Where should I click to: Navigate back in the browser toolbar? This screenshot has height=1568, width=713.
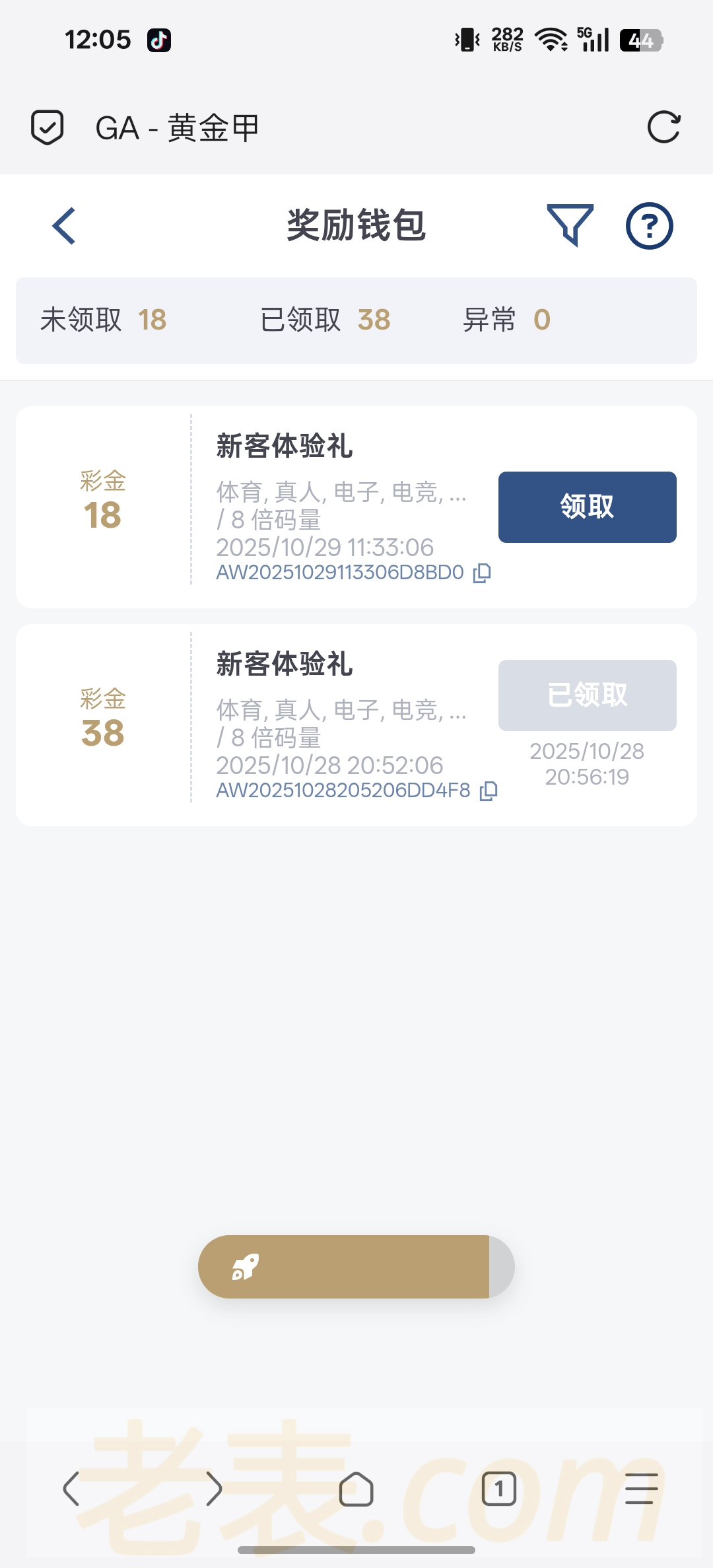pos(71,1489)
